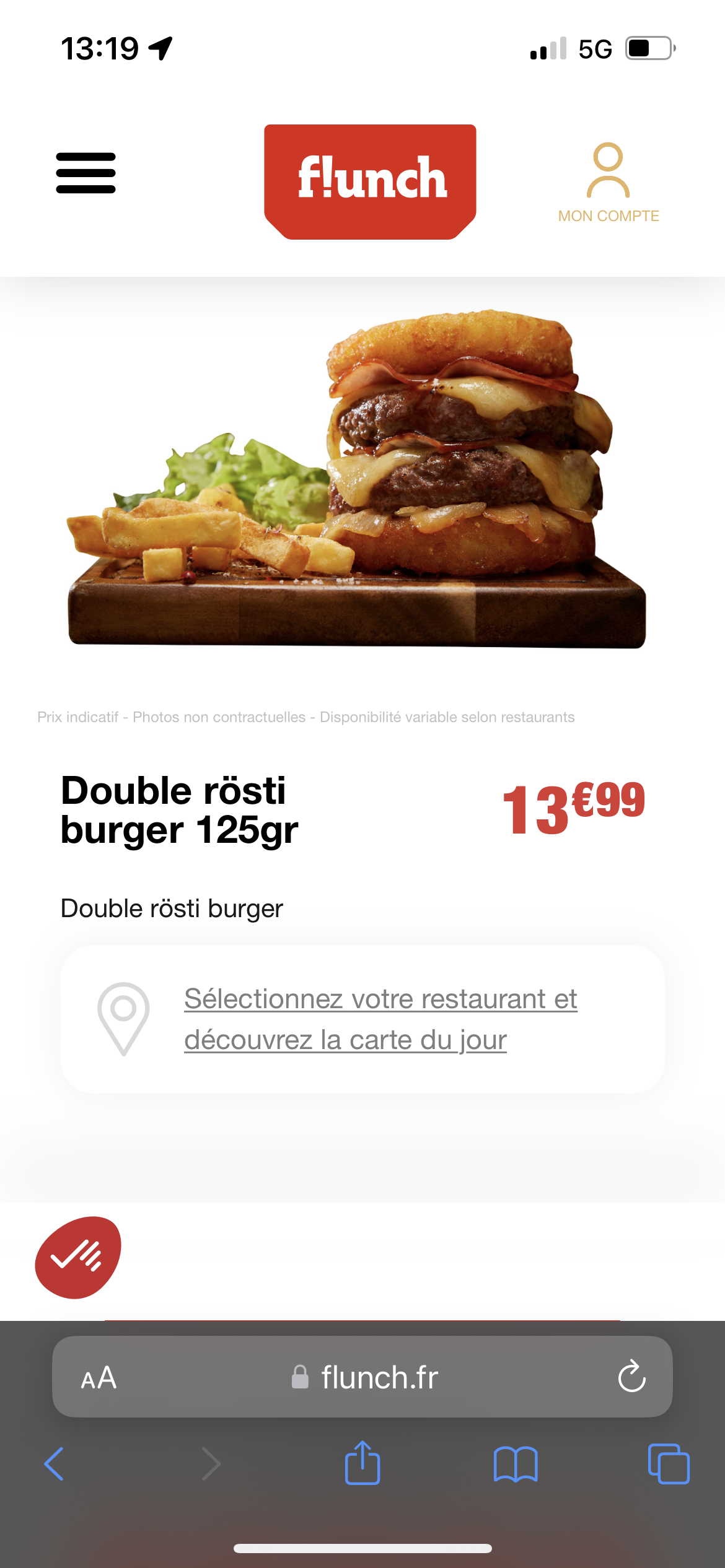Share this burger page
The height and width of the screenshot is (1568, 725).
pyautogui.click(x=362, y=1463)
